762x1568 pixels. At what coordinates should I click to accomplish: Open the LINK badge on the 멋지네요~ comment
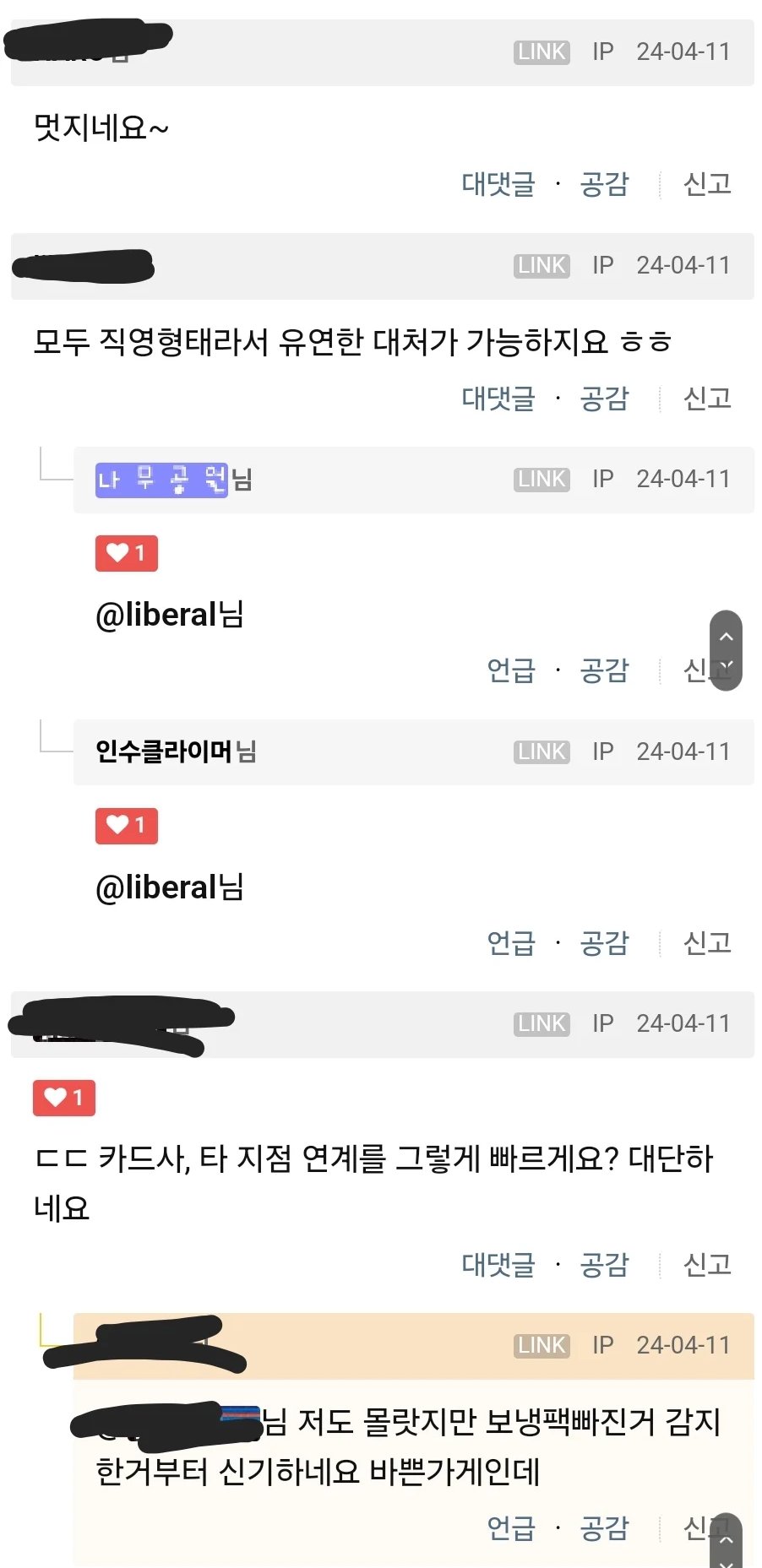[x=542, y=52]
